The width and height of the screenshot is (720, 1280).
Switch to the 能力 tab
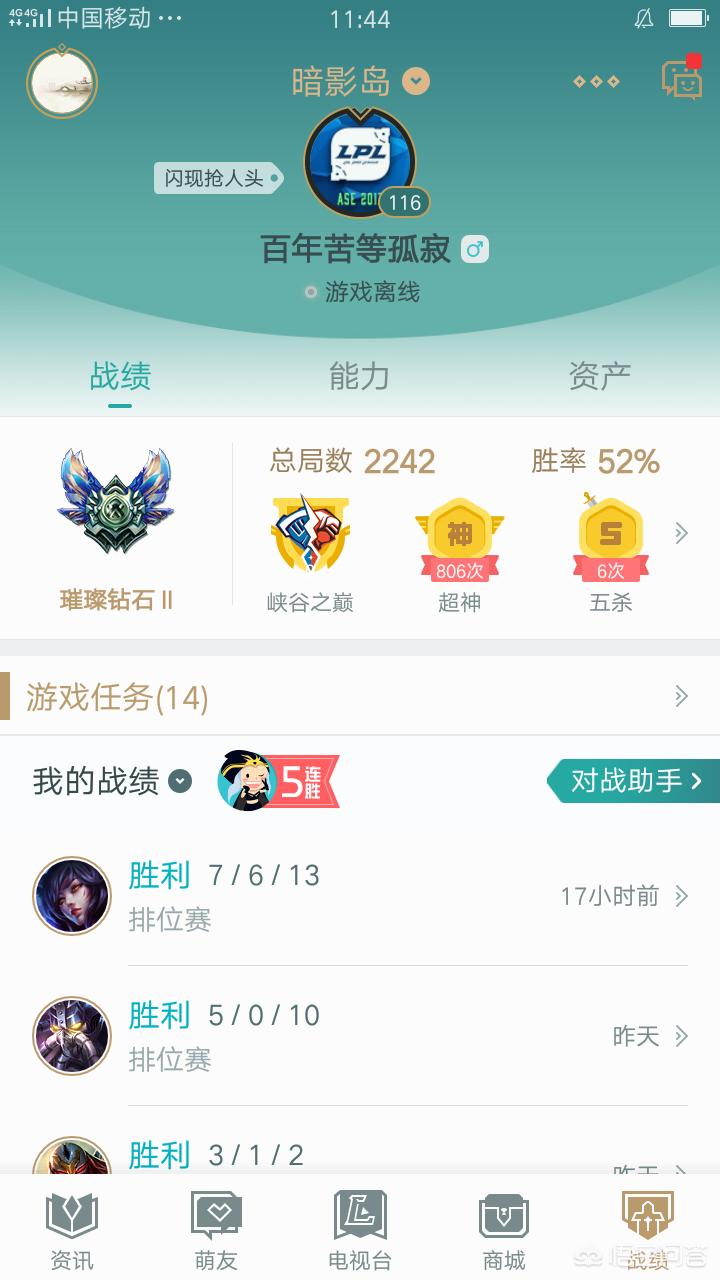[359, 377]
